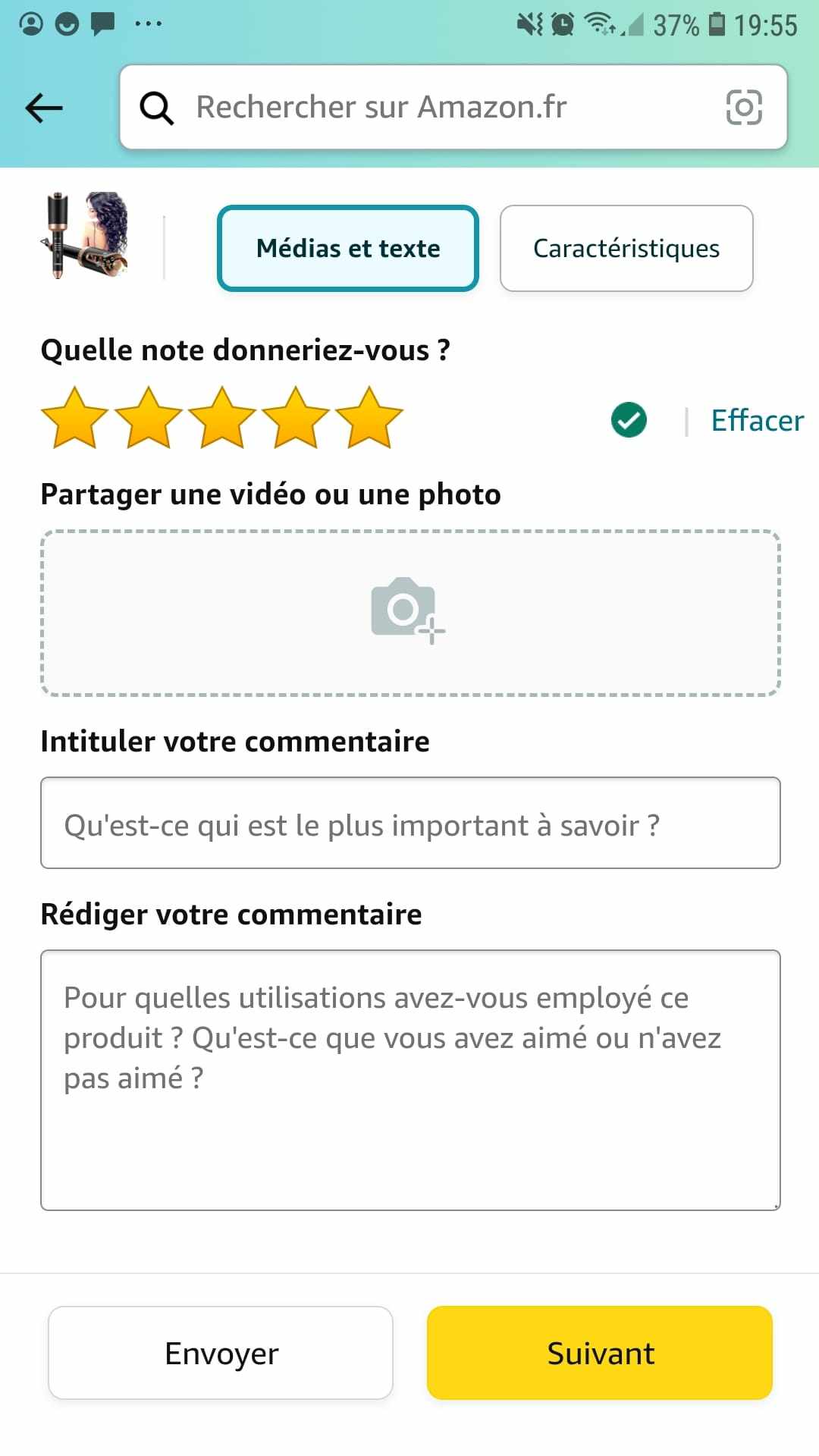Switch to the Caractéristiques tab

[x=626, y=249]
